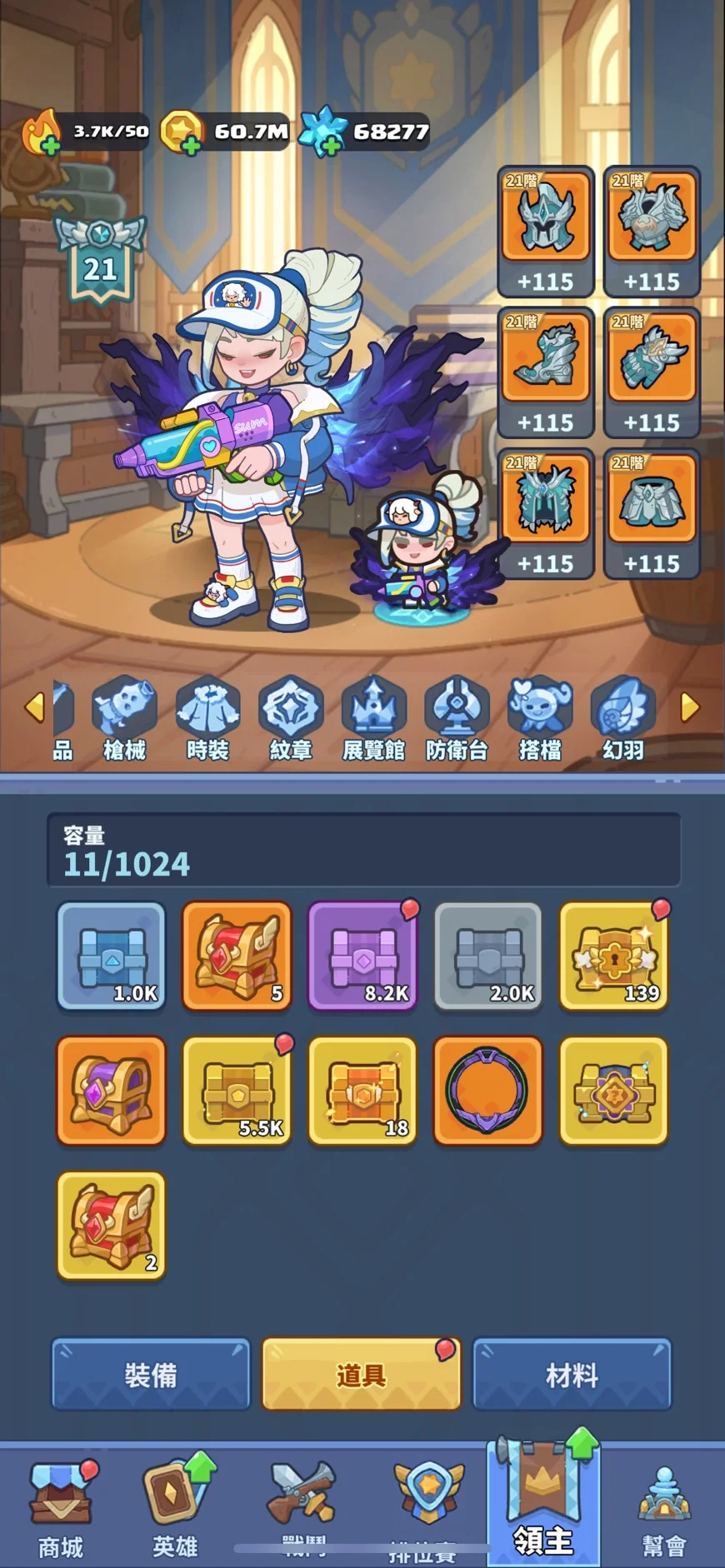Switch to the 裝備 inventory tab
725x1568 pixels.
click(x=151, y=1374)
